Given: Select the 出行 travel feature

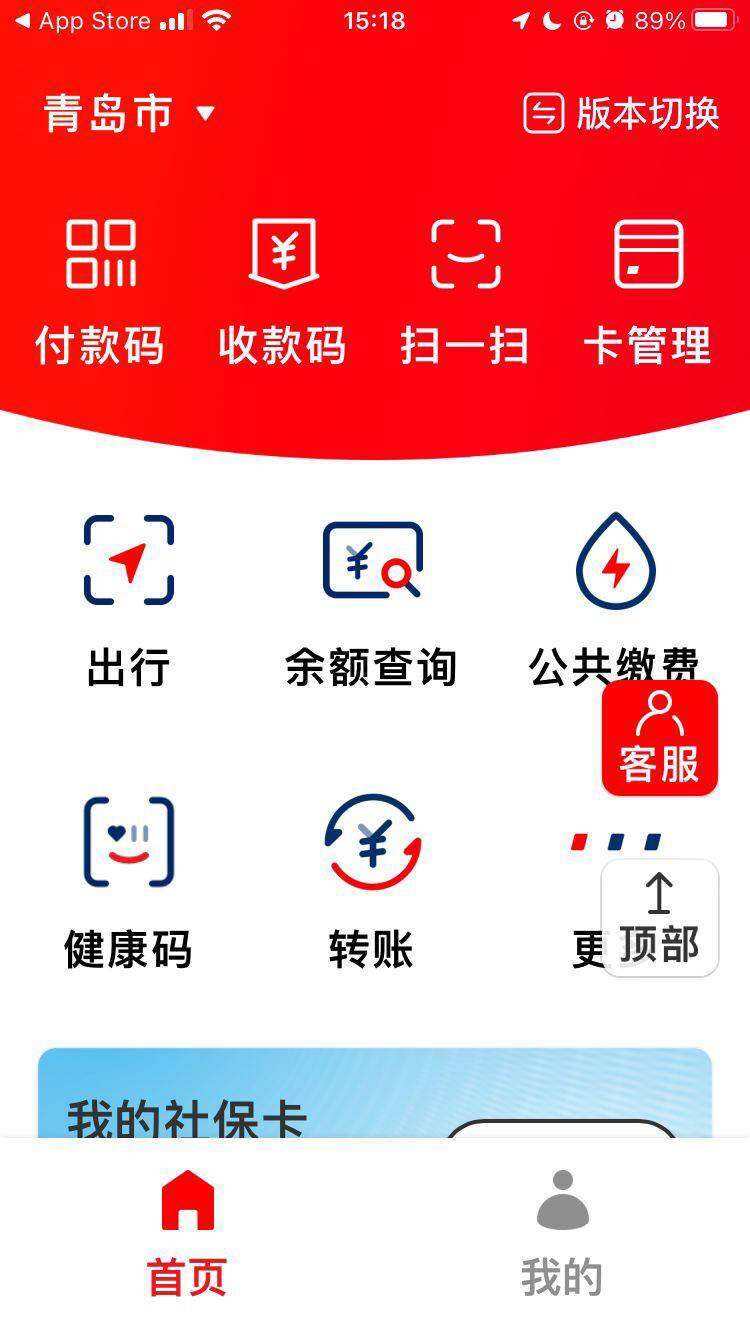Looking at the screenshot, I should pyautogui.click(x=127, y=600).
